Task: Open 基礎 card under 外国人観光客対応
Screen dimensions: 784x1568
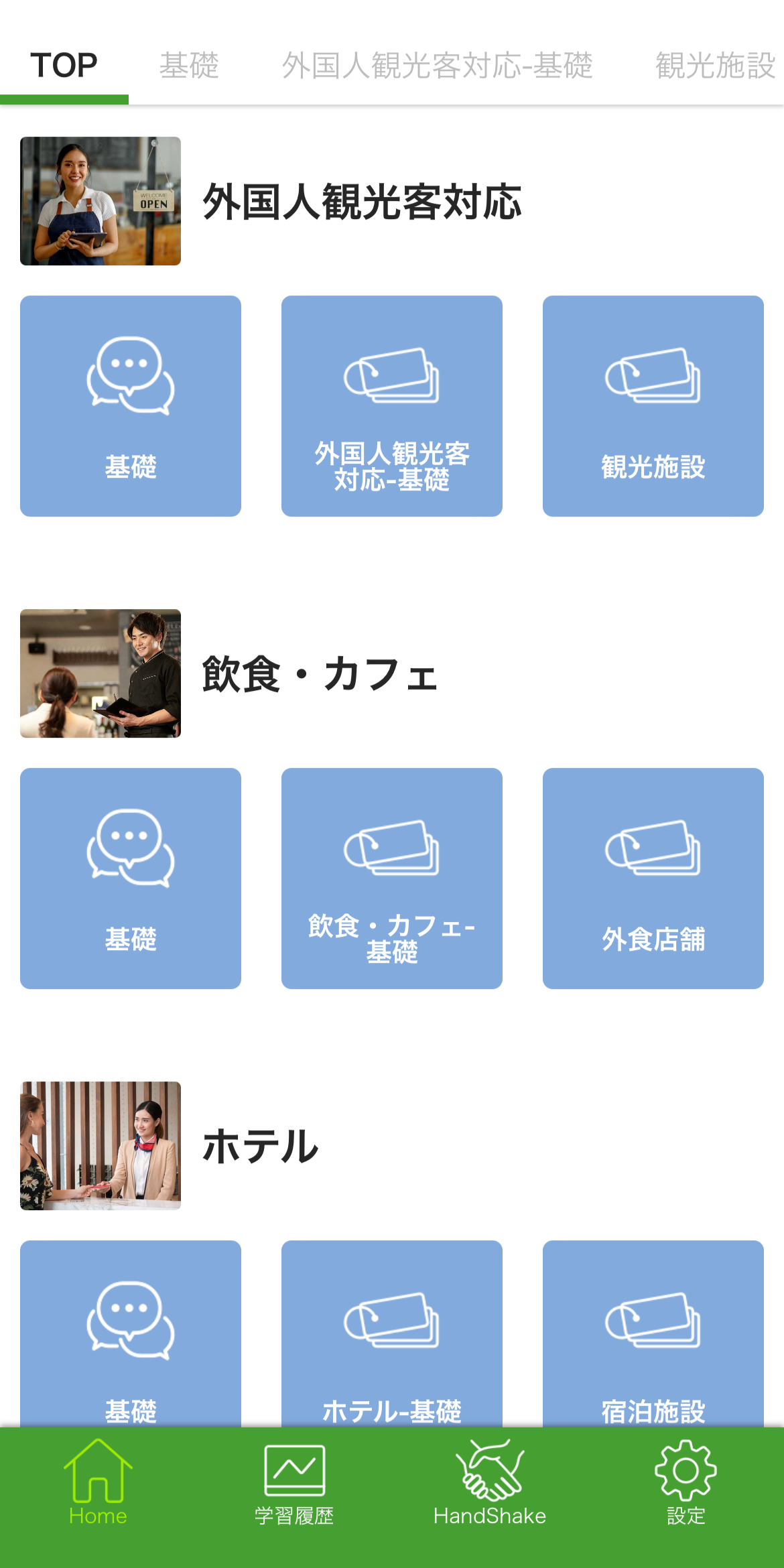Action: coord(131,406)
